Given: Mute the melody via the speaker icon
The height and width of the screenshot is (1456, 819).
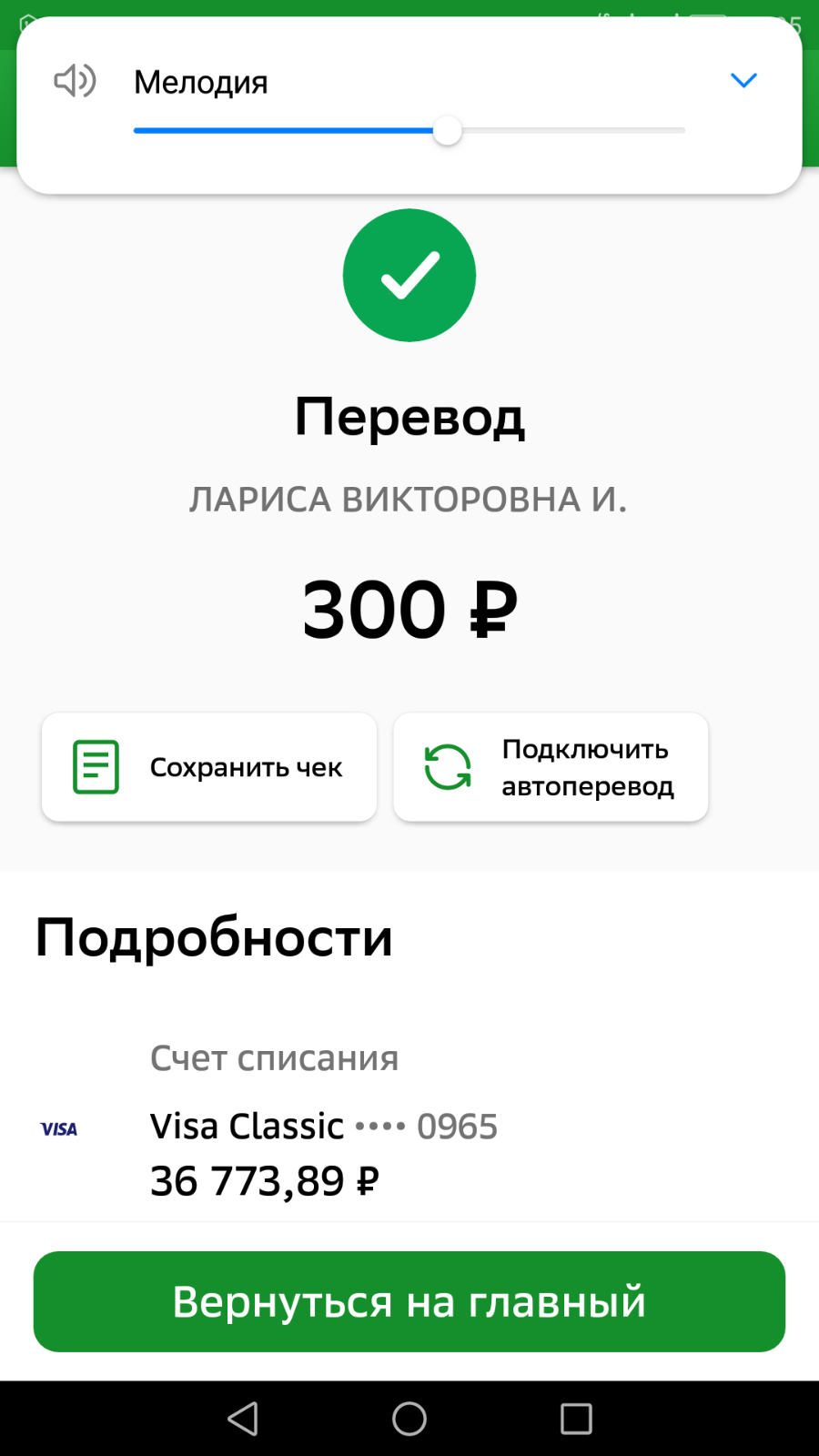Looking at the screenshot, I should pos(75,81).
